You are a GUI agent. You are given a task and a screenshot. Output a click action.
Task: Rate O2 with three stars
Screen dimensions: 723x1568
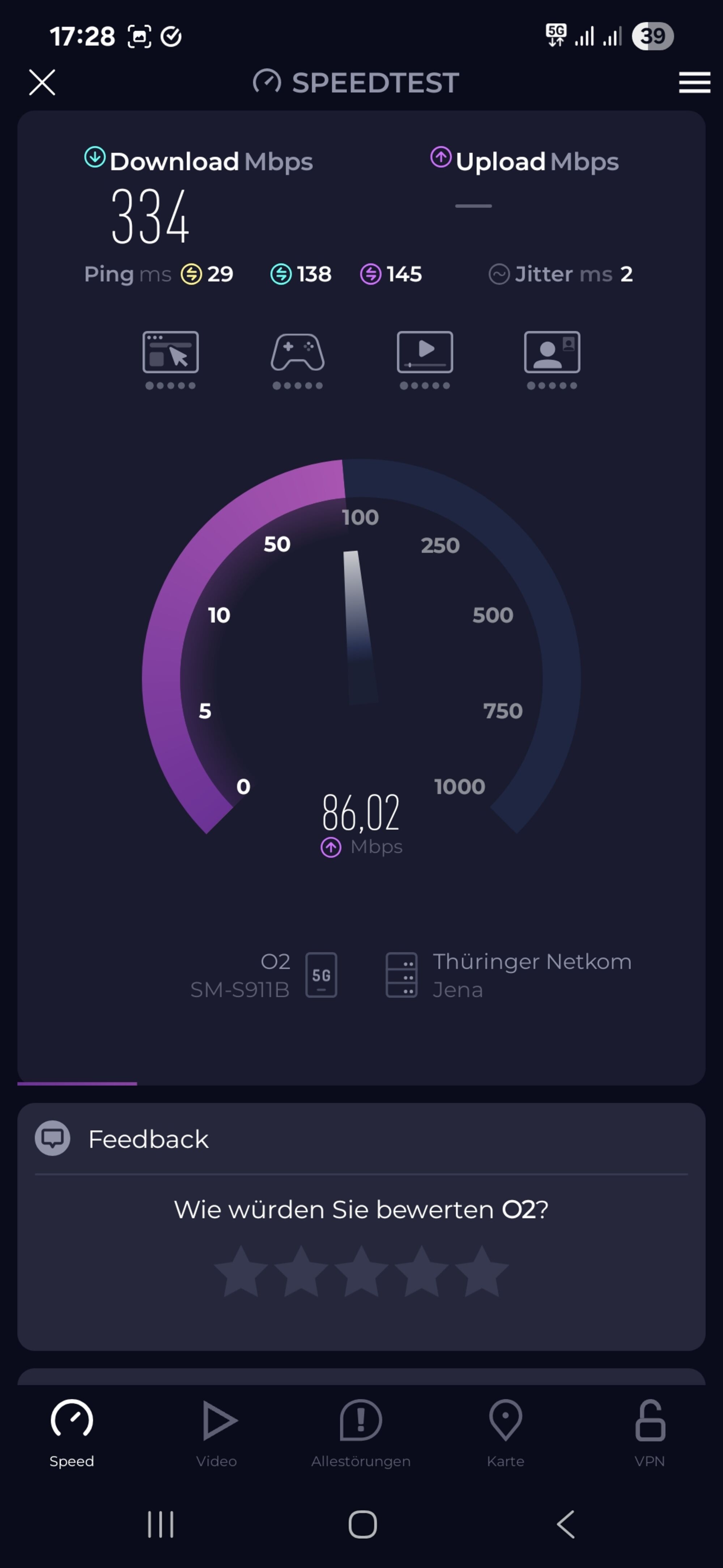point(362,1271)
